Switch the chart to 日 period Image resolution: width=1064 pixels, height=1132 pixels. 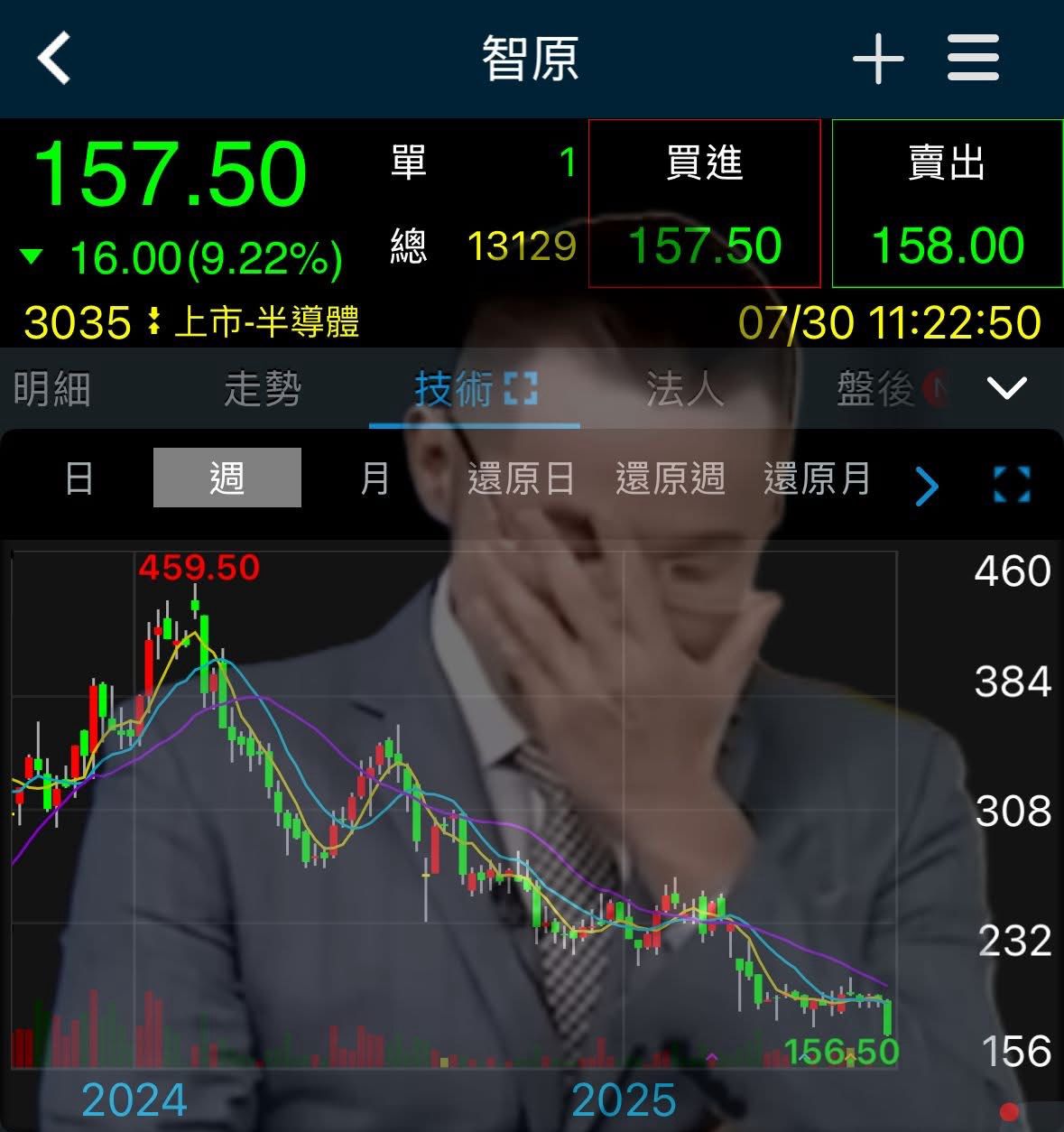79,478
